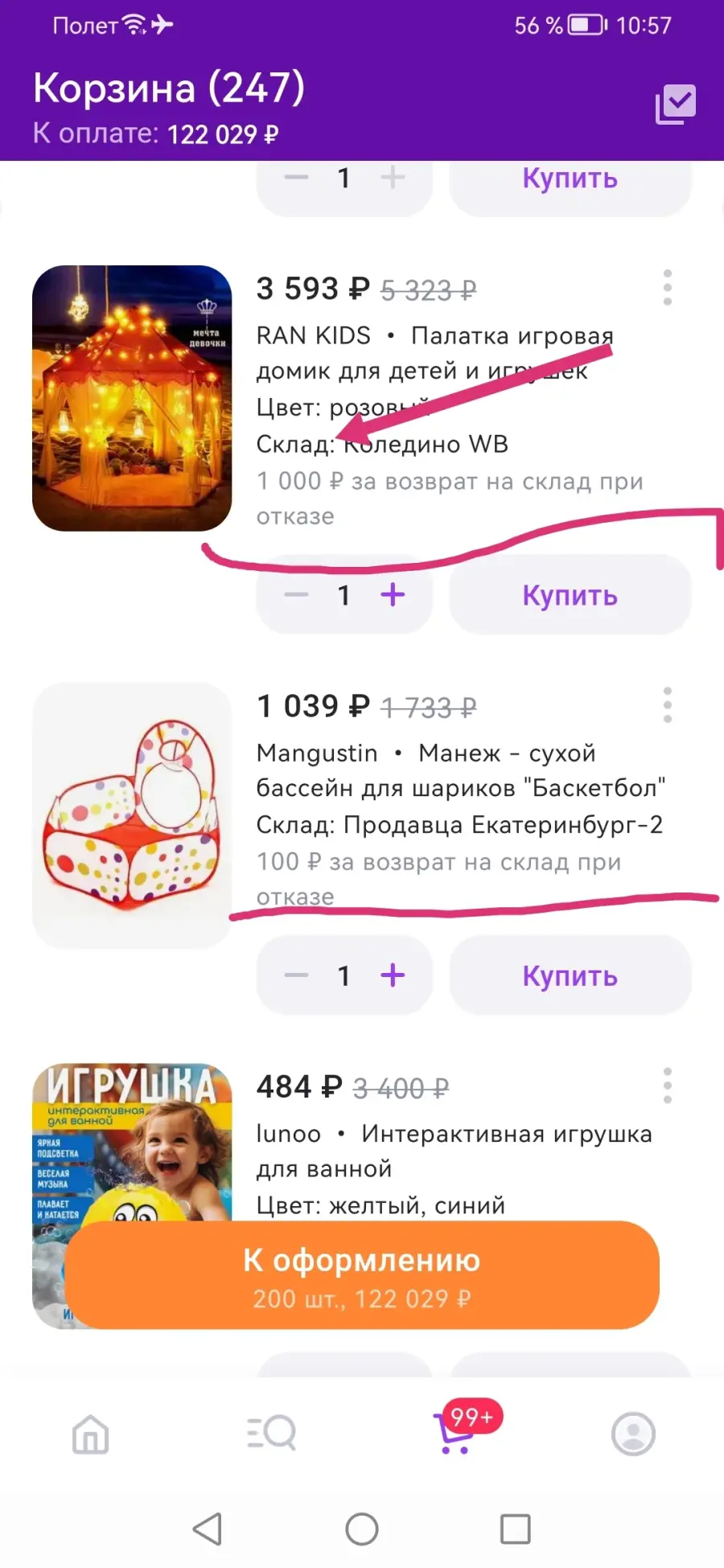
Task: Go to the home tab
Action: (x=90, y=1434)
